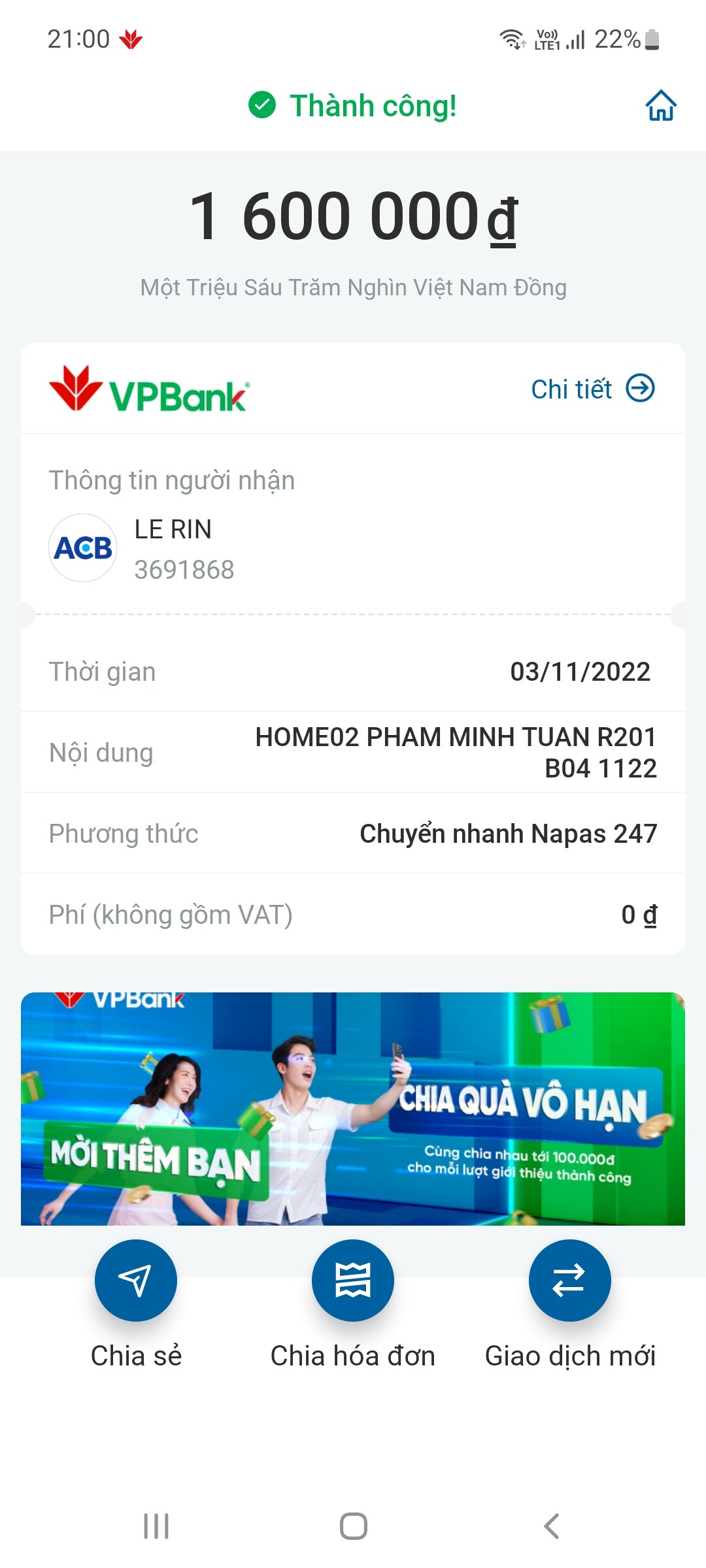
Task: Open Chi tiết transaction details
Action: click(x=592, y=389)
